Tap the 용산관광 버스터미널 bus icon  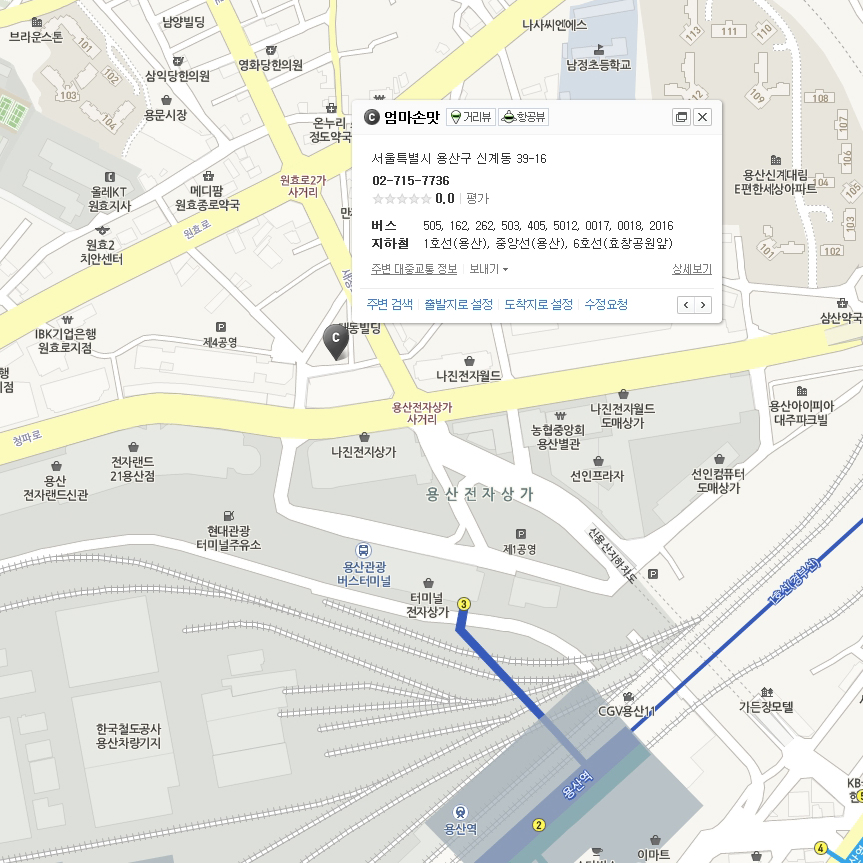363,550
